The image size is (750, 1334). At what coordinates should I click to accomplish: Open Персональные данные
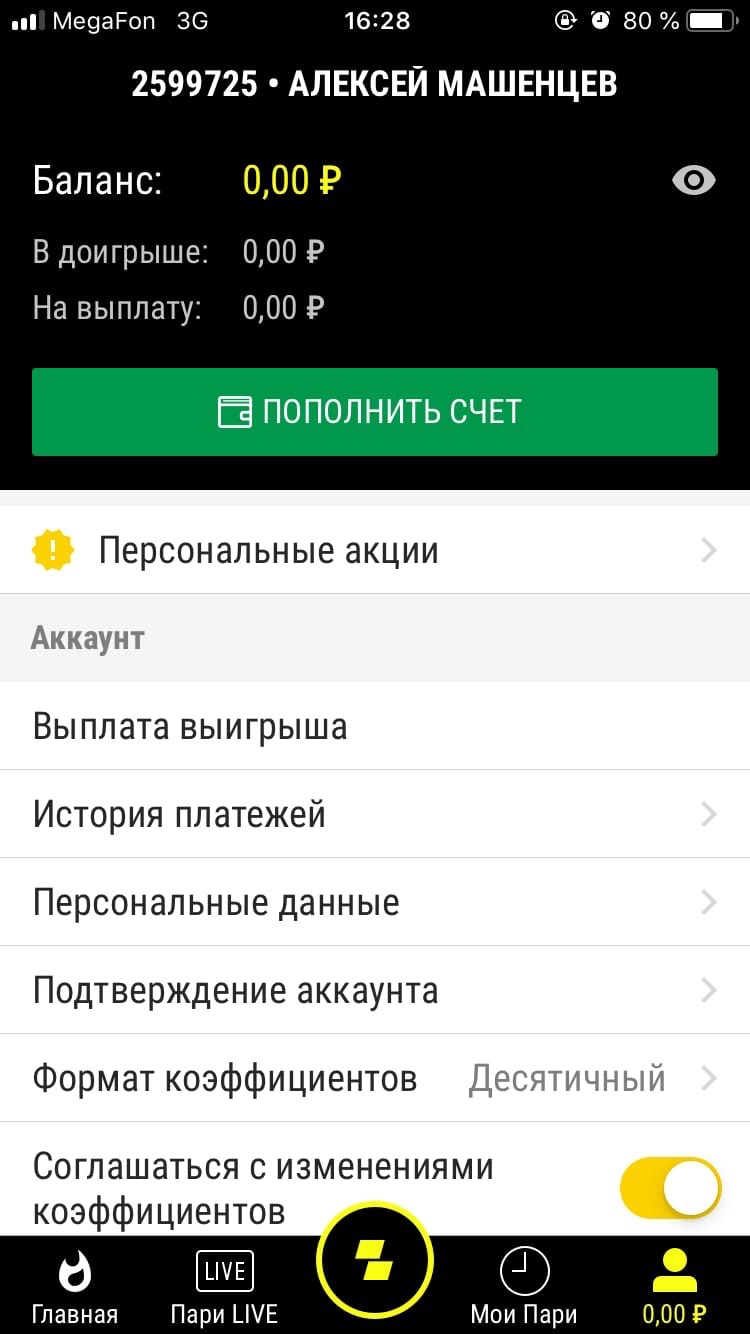[x=375, y=902]
